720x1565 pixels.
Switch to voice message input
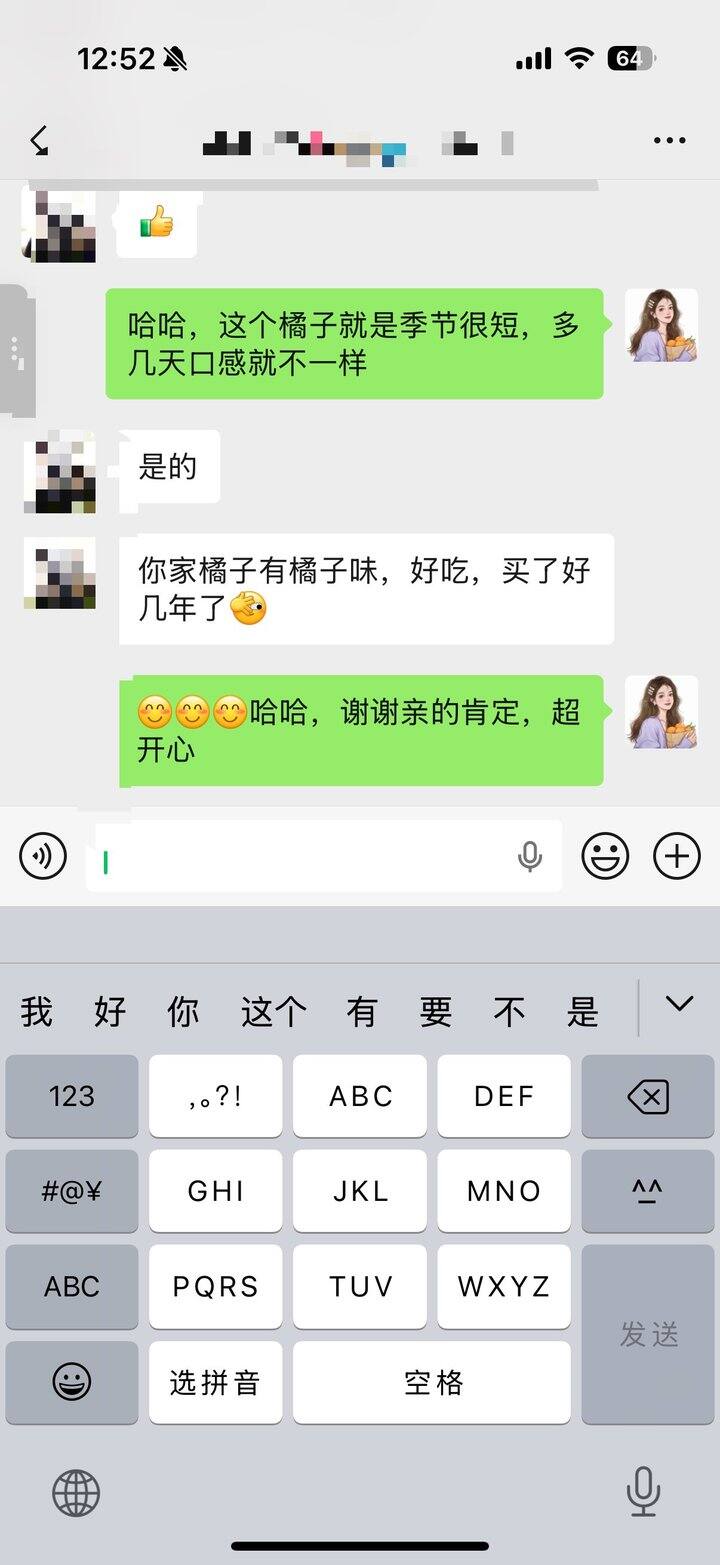(x=43, y=856)
